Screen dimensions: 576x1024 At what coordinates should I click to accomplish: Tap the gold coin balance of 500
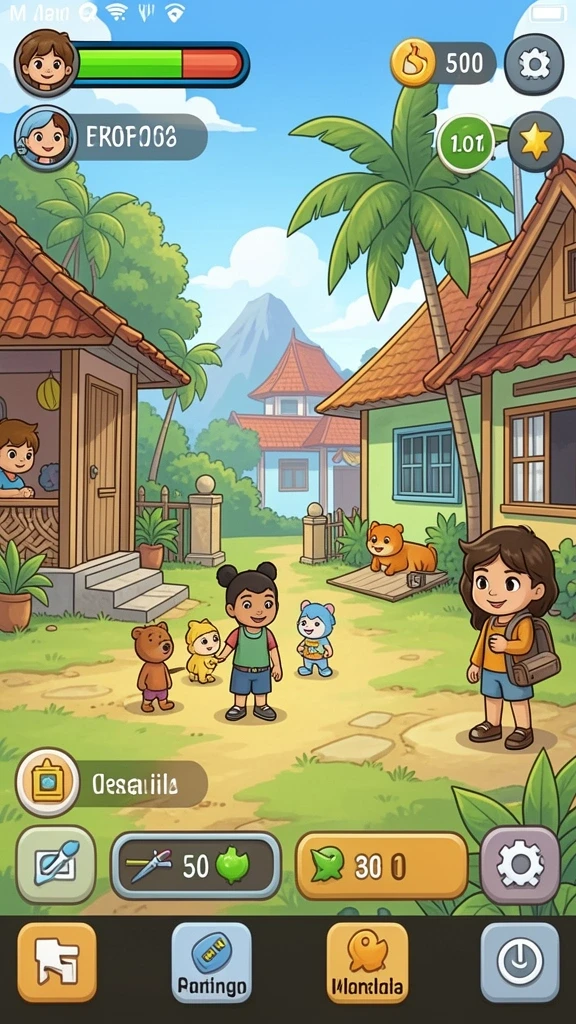pyautogui.click(x=443, y=63)
